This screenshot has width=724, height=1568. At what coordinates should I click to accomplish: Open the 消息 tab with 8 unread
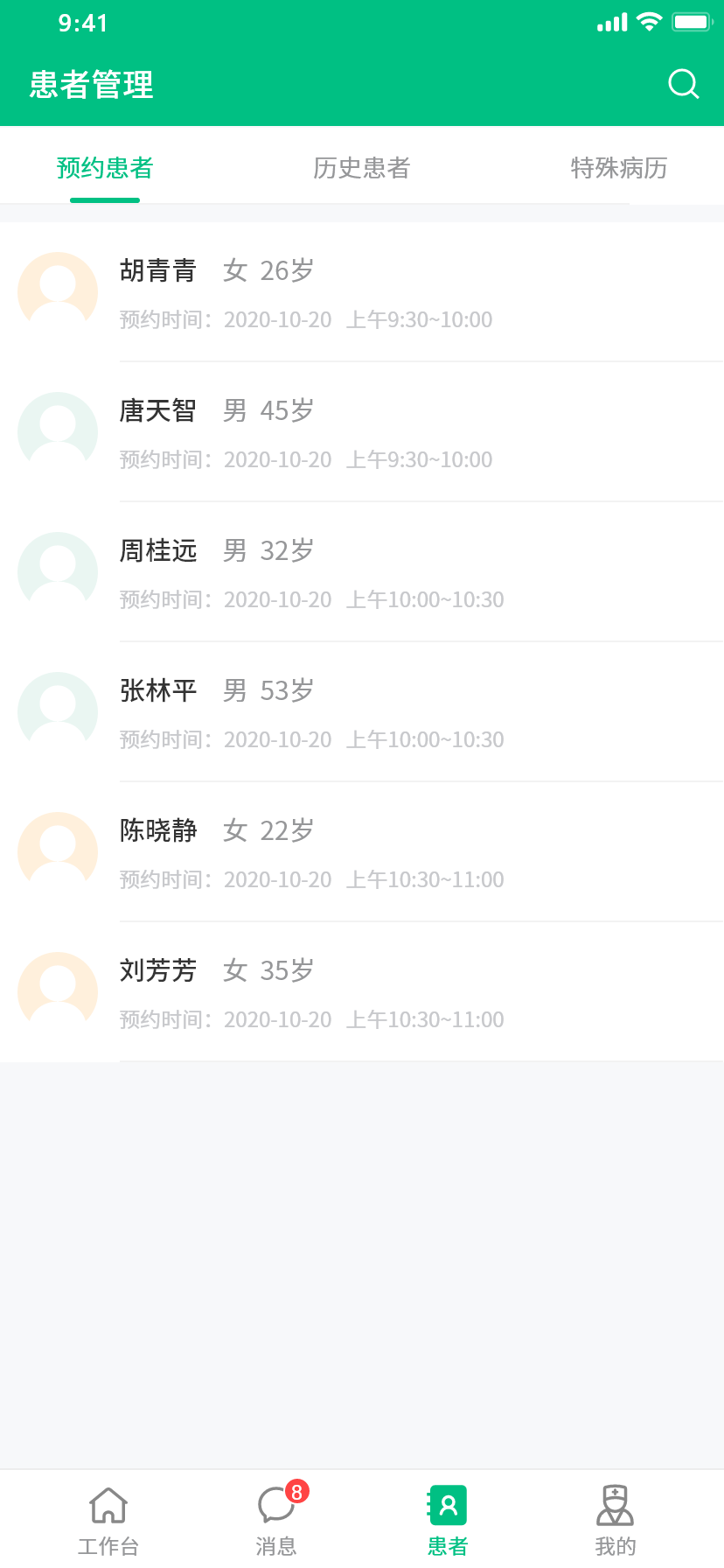[276, 1521]
